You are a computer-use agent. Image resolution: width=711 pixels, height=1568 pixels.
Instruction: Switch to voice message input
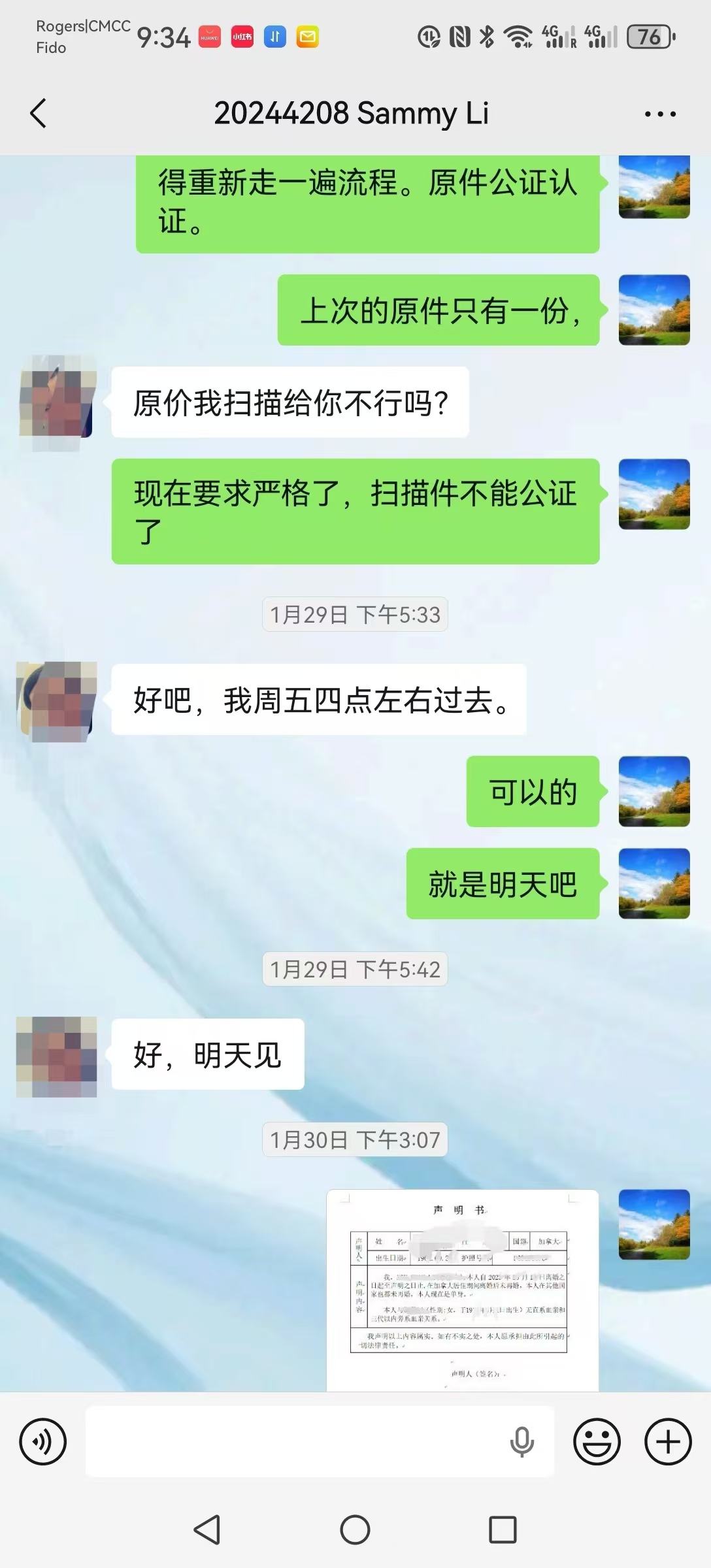click(x=43, y=1441)
